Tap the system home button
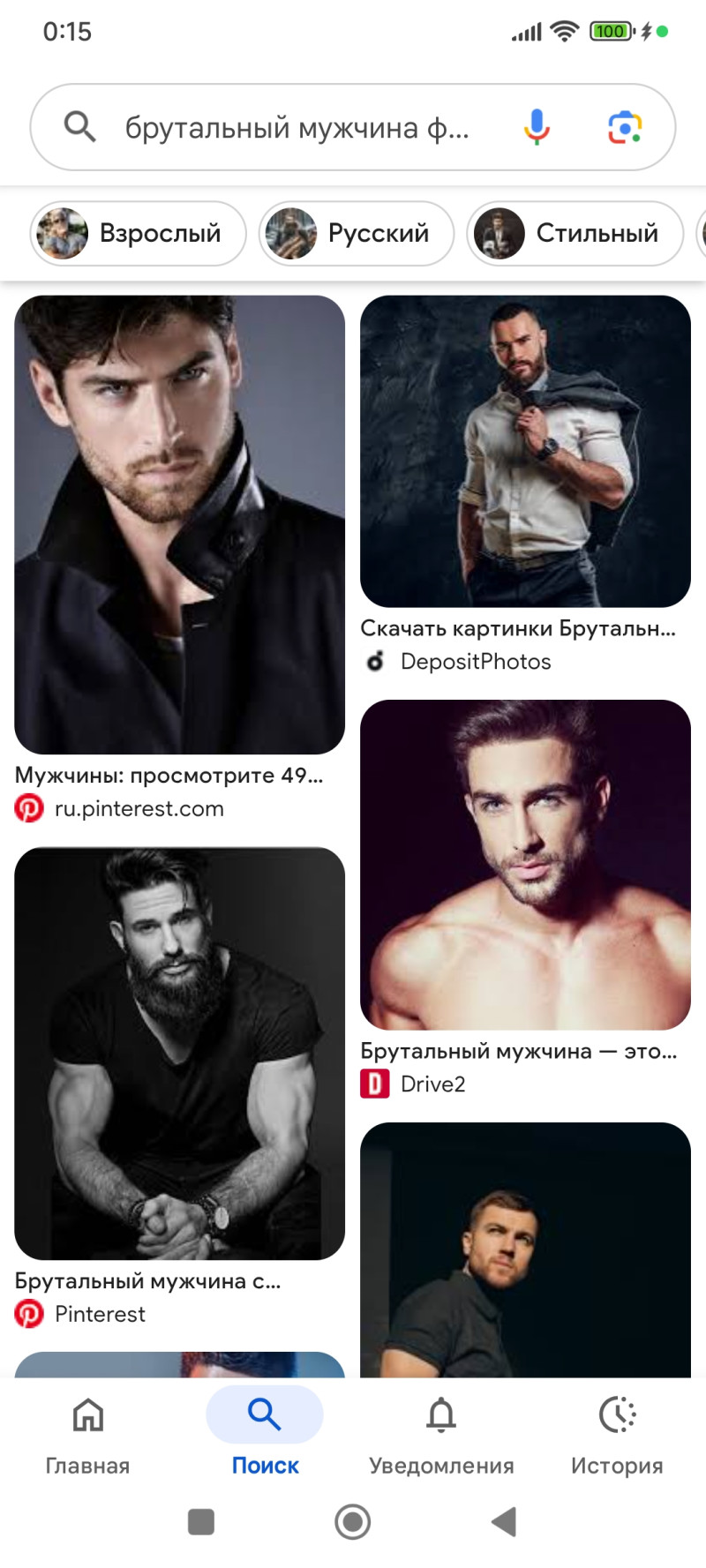706x1568 pixels. [x=353, y=1522]
